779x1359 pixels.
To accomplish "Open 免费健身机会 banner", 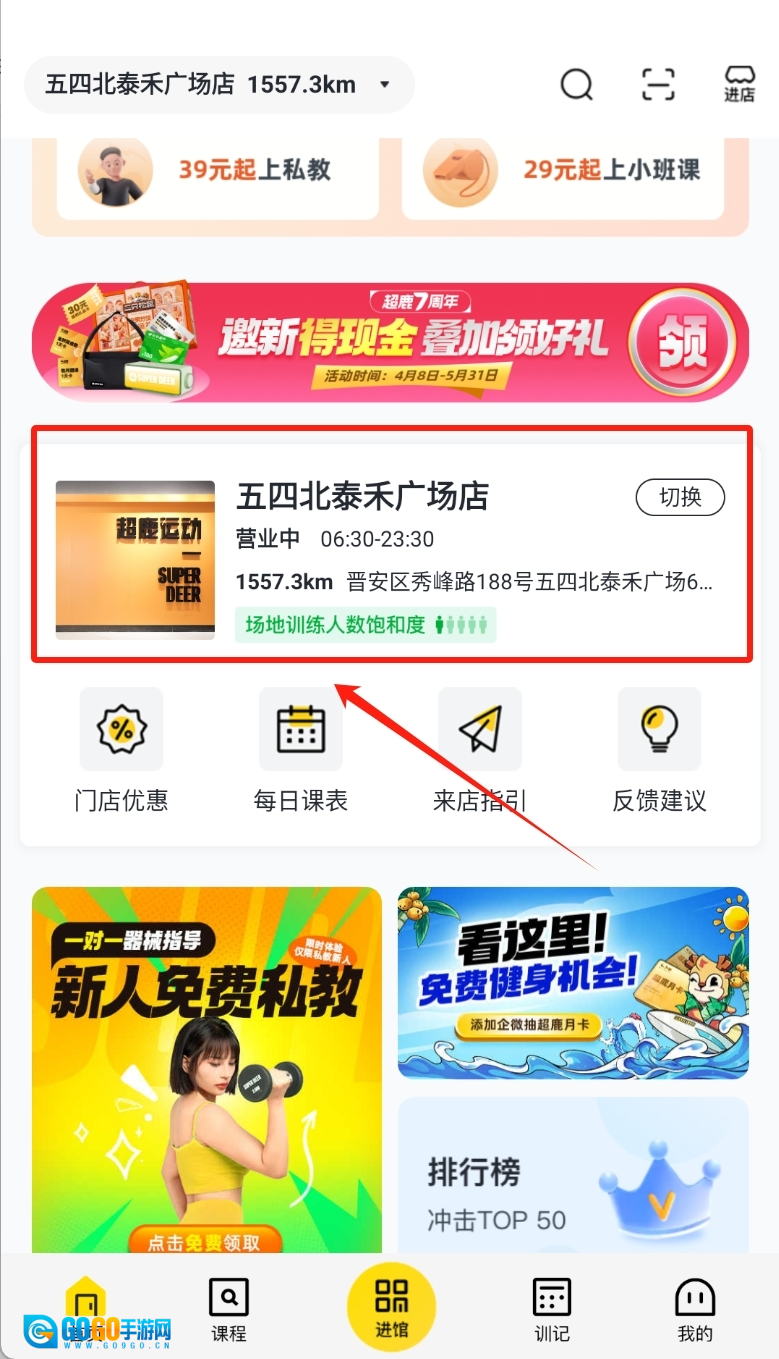I will pos(573,982).
